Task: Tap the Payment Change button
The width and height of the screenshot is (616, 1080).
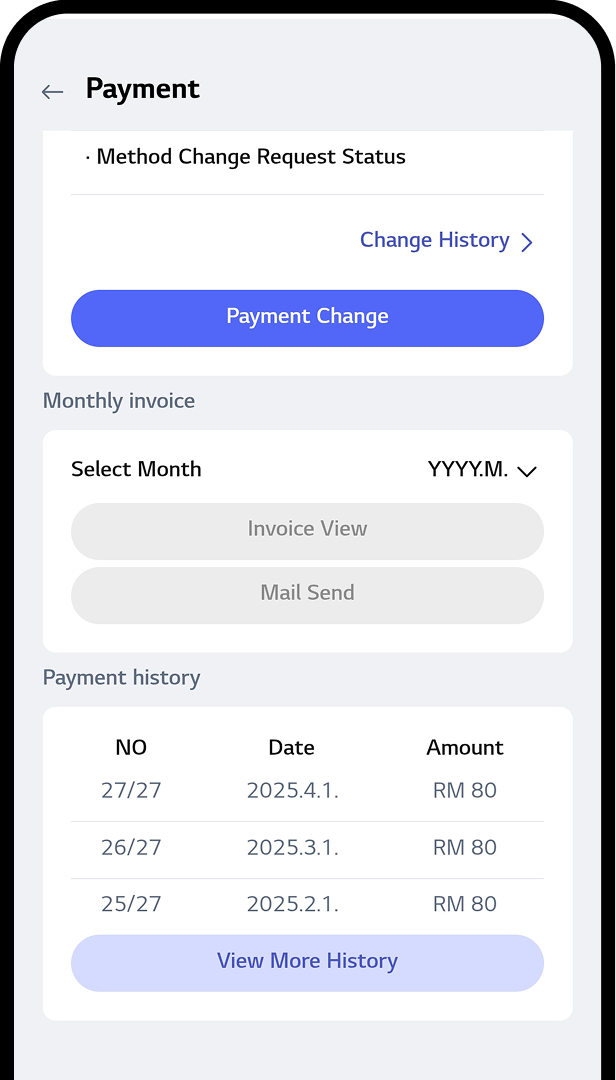Action: pos(307,318)
